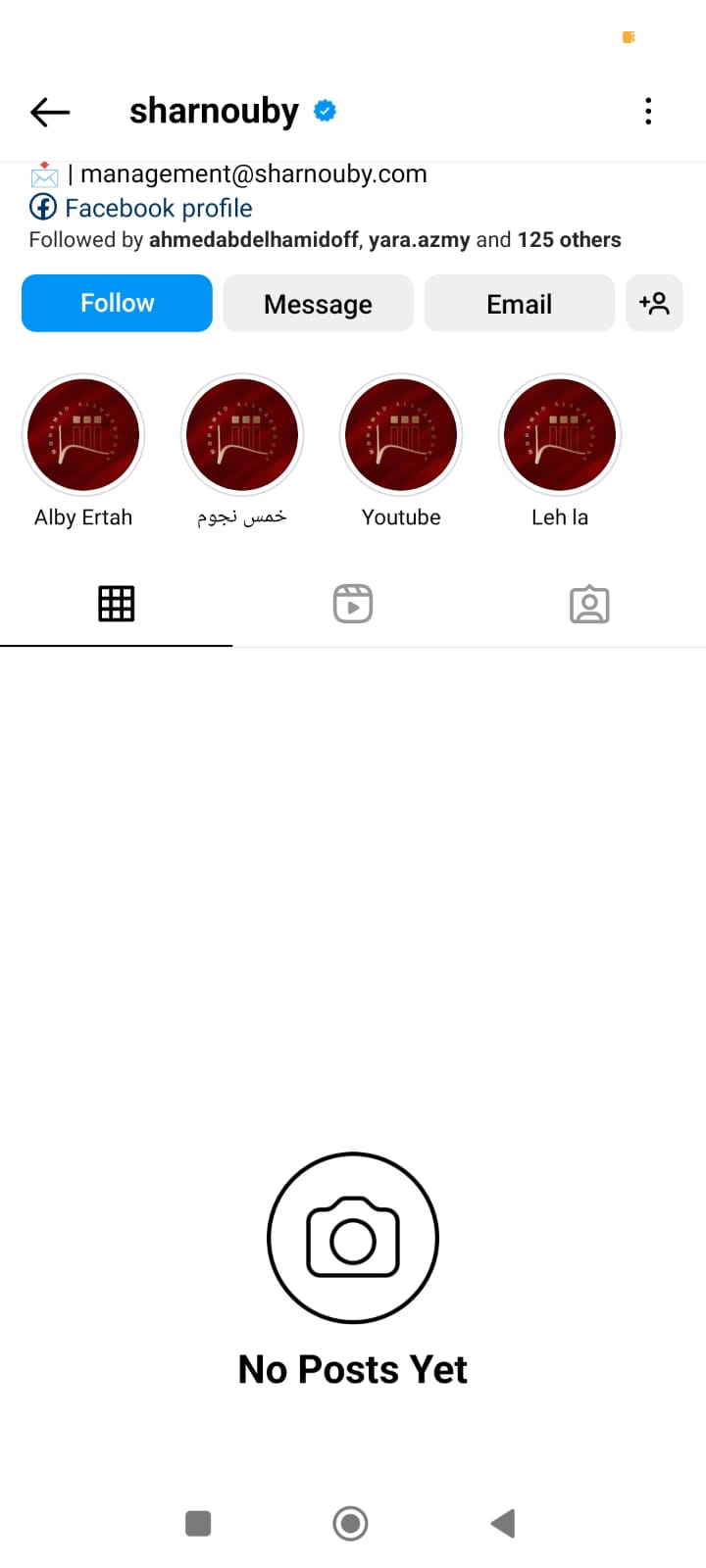Message sharnouby
Screen dimensions: 706x1568
pyautogui.click(x=318, y=304)
